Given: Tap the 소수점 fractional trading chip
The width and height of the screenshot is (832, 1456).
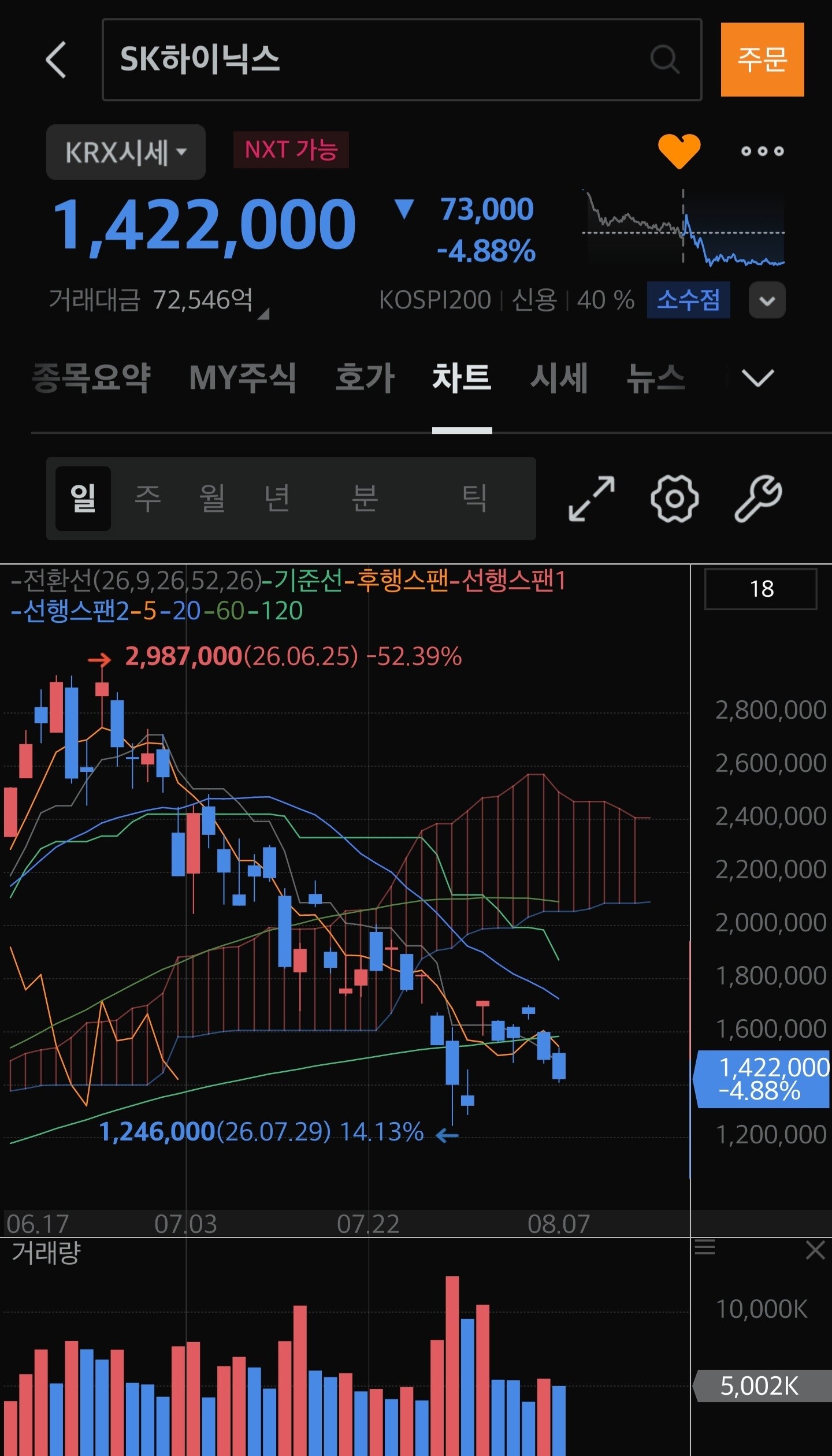Looking at the screenshot, I should click(x=688, y=300).
